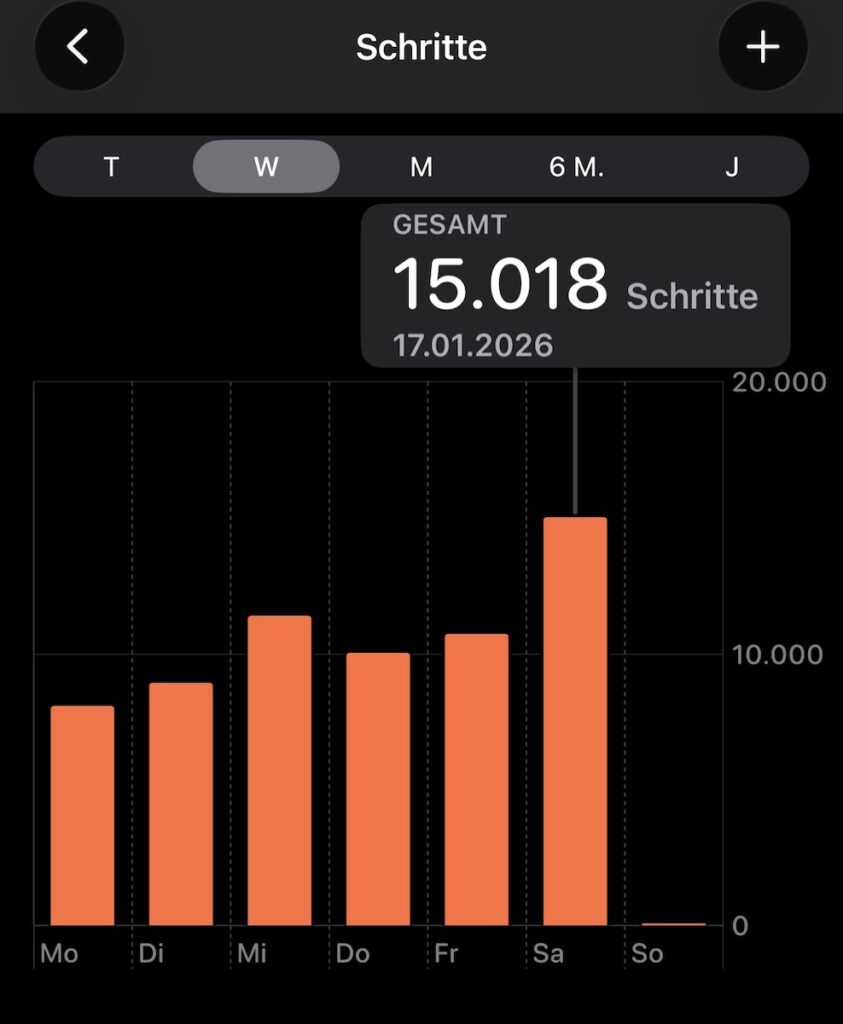The height and width of the screenshot is (1024, 843).
Task: Tap the Friday bar in the graph
Action: click(x=477, y=780)
